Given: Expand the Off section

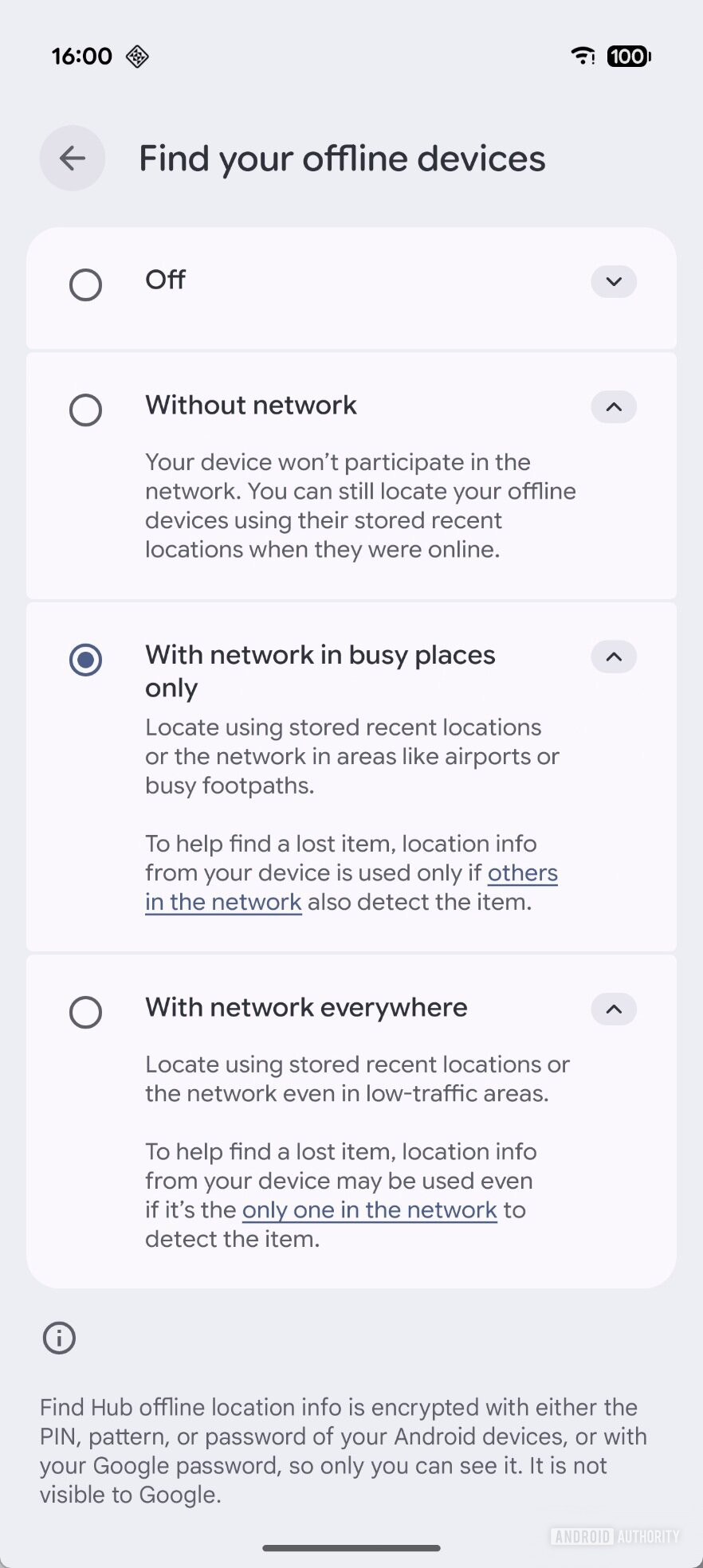Looking at the screenshot, I should click(x=613, y=282).
